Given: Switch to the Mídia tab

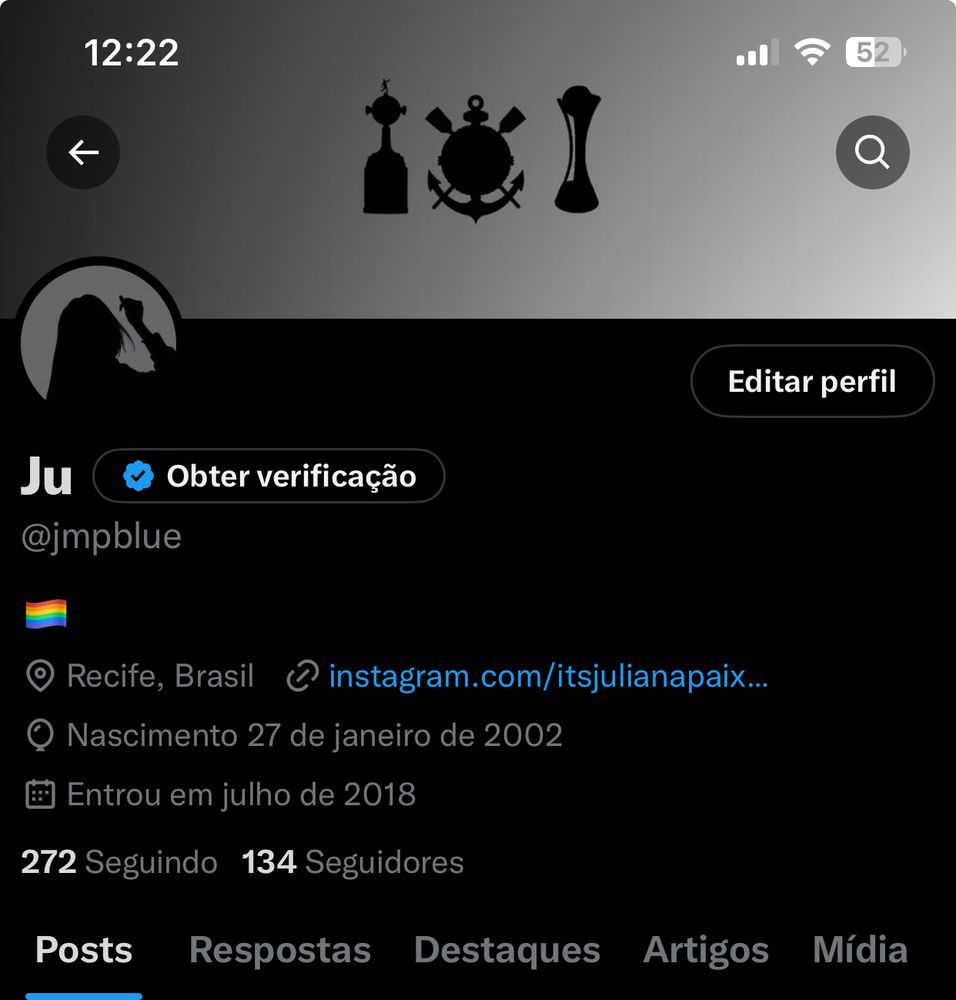Looking at the screenshot, I should (860, 950).
